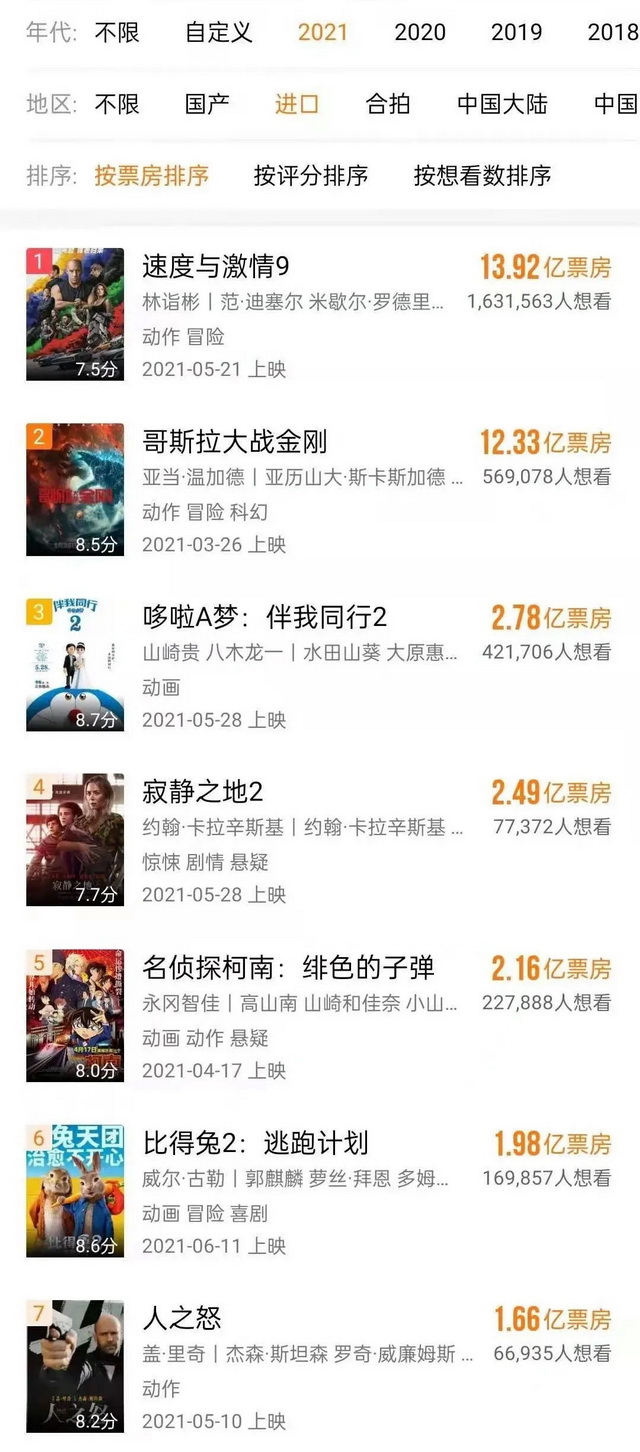Open 比得兔2：逃跑计划 details
Screen dimensions: 640x1452
[x=320, y=1191]
